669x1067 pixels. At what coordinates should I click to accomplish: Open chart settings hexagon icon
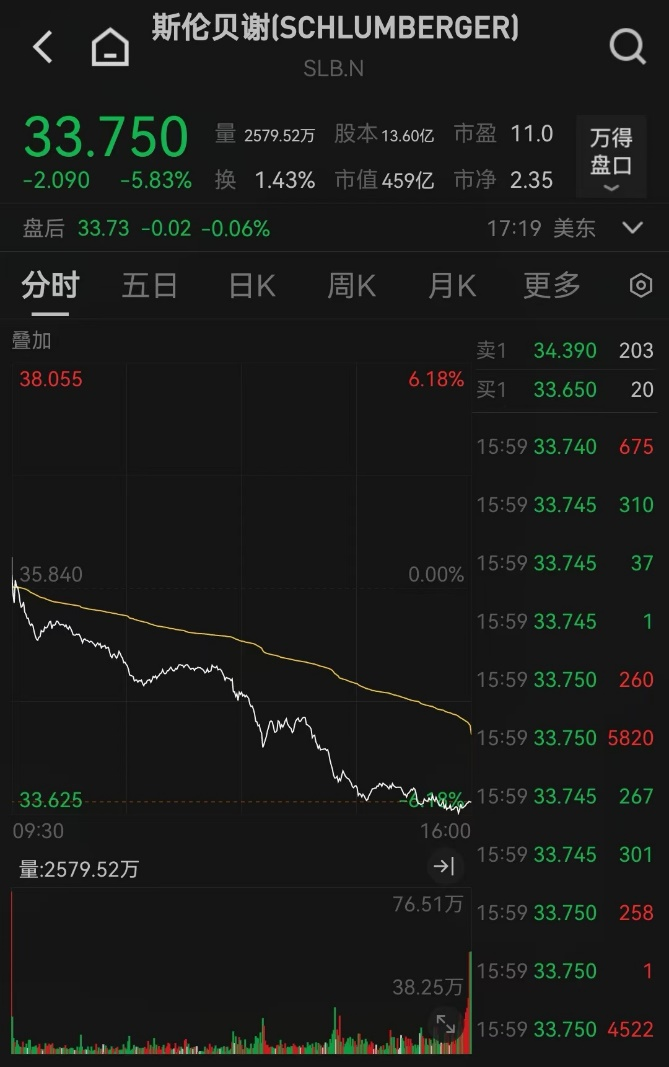coord(641,286)
